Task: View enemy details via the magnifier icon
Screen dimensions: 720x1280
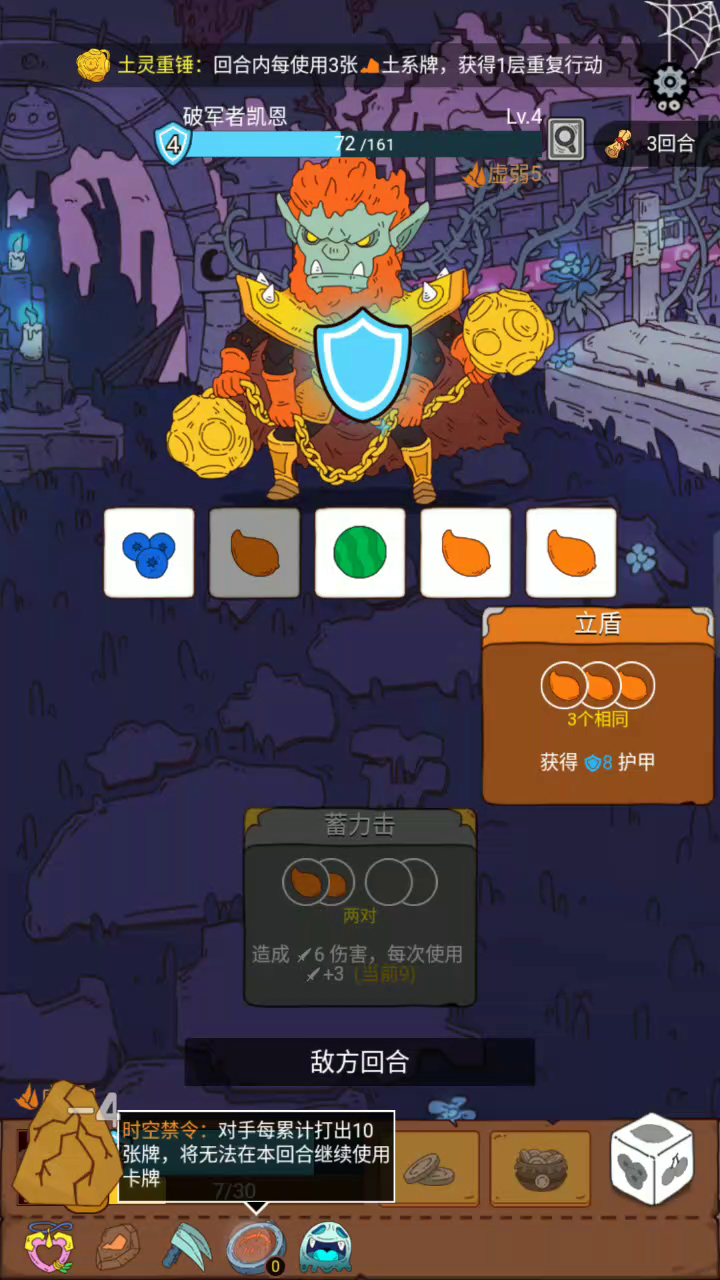Action: point(565,139)
